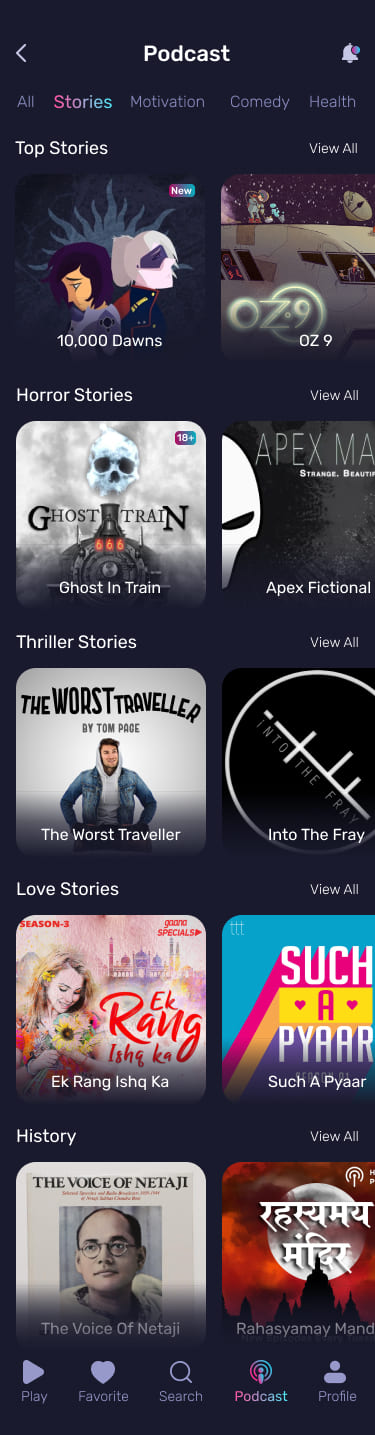
Task: Switch to the Comedy category
Action: click(260, 102)
